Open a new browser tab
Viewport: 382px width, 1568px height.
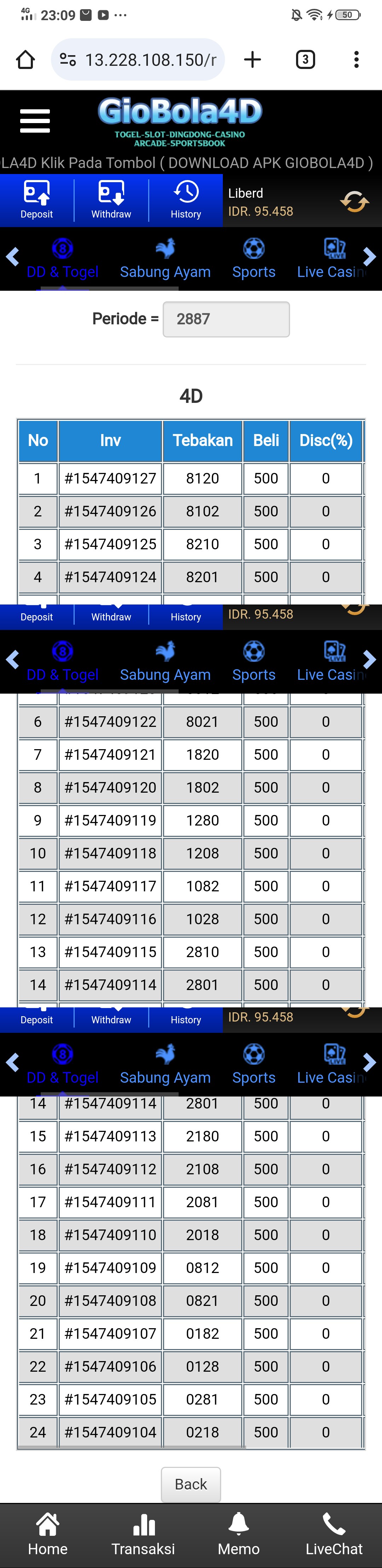(253, 60)
